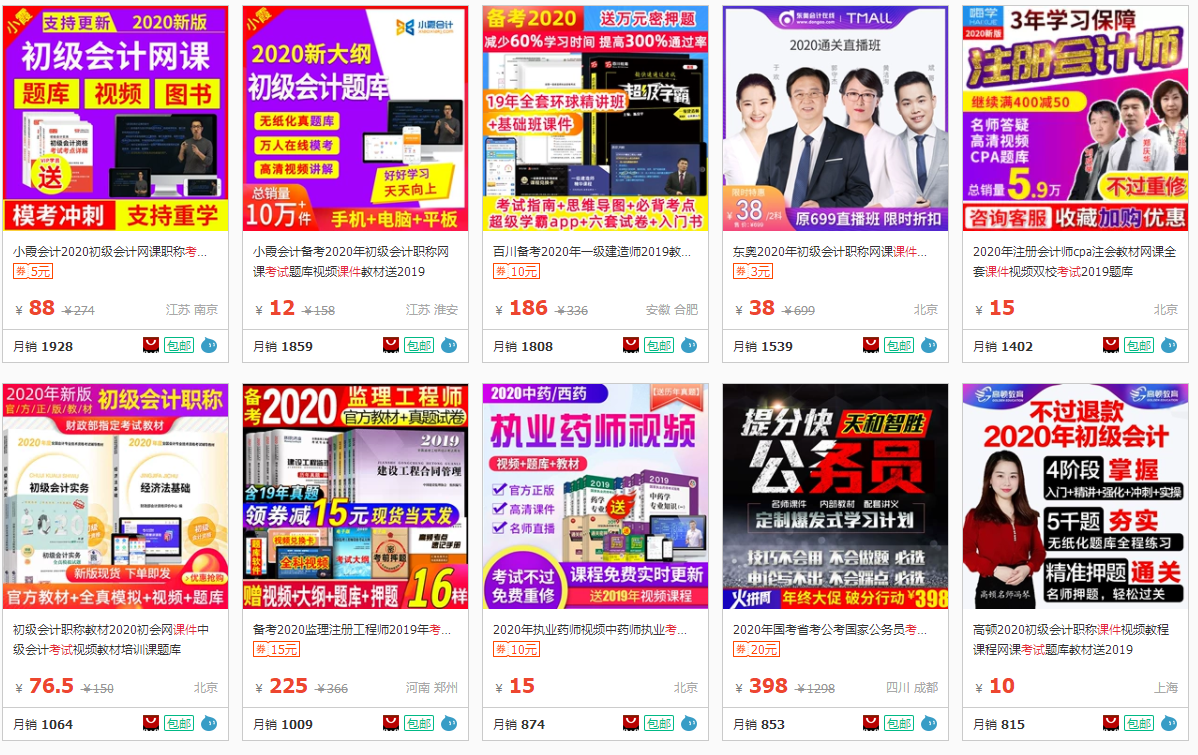Claim the 5元 coupon on 小霞会计网课
The height and width of the screenshot is (755, 1198).
point(33,271)
